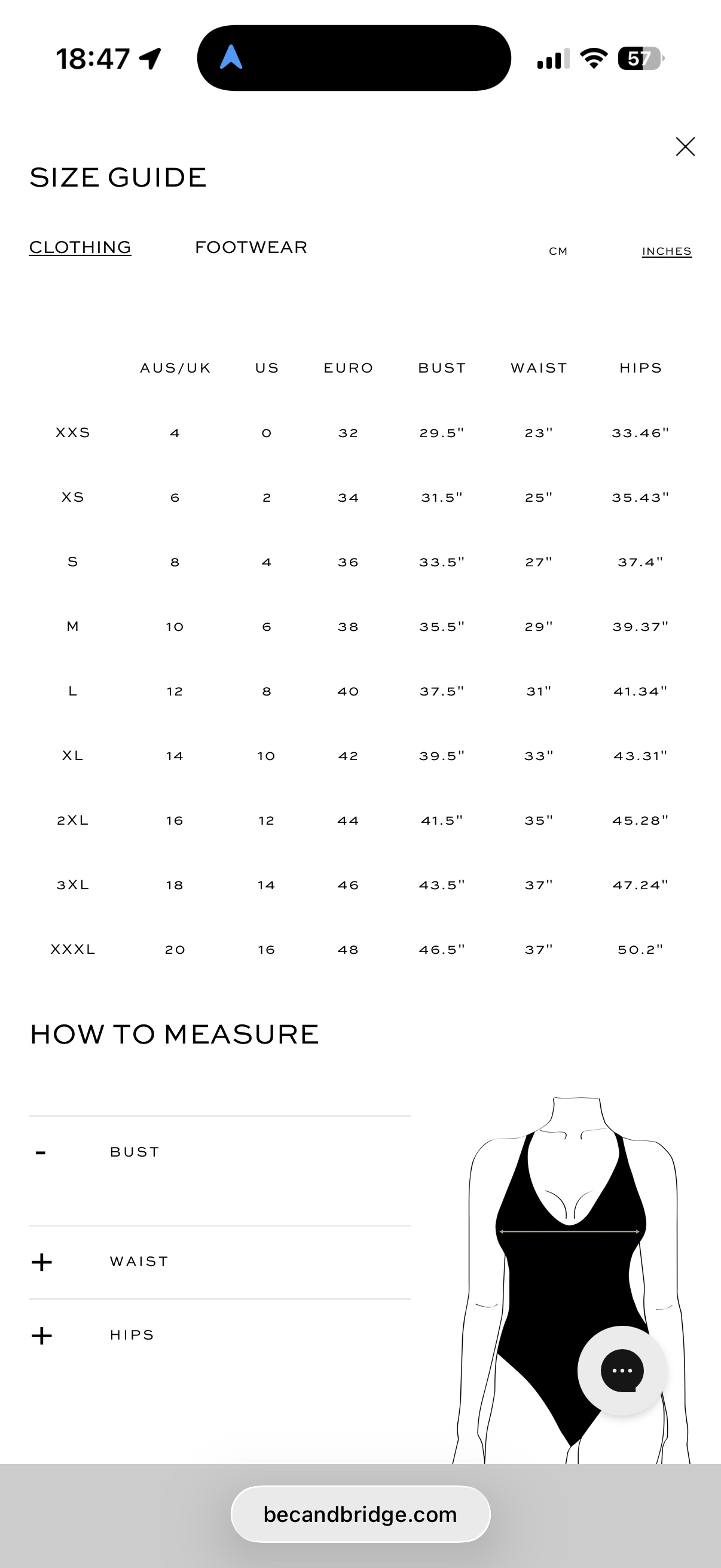This screenshot has width=721, height=1568.
Task: Collapse the Bust measuring section
Action: pyautogui.click(x=219, y=1152)
